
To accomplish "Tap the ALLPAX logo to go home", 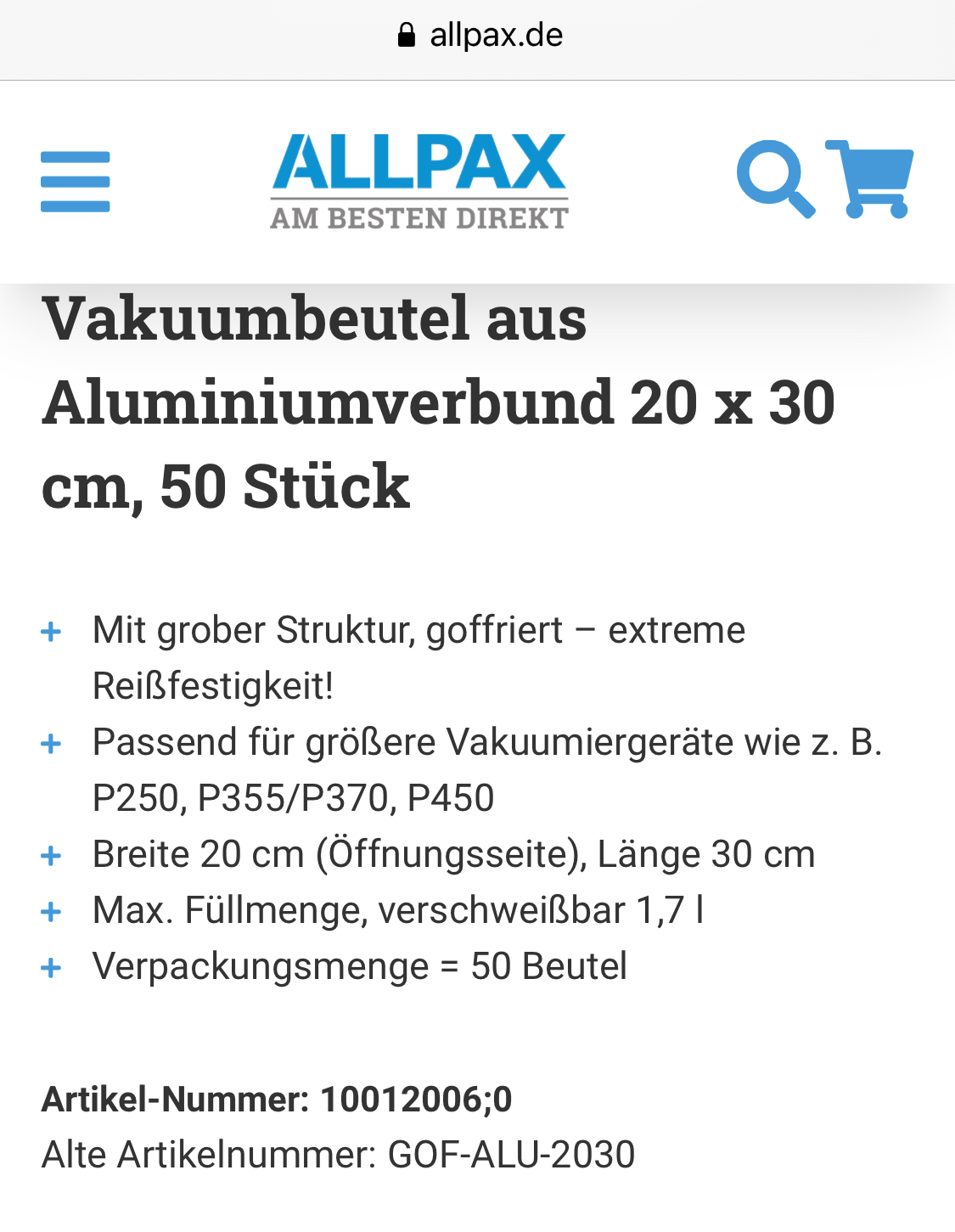I will [419, 182].
